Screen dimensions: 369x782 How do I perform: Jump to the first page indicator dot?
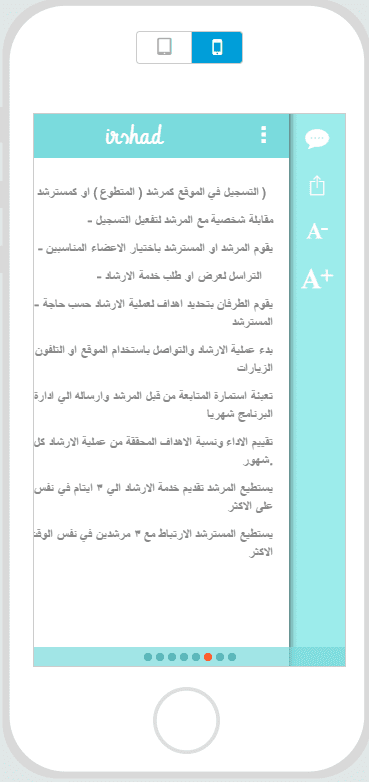148,657
